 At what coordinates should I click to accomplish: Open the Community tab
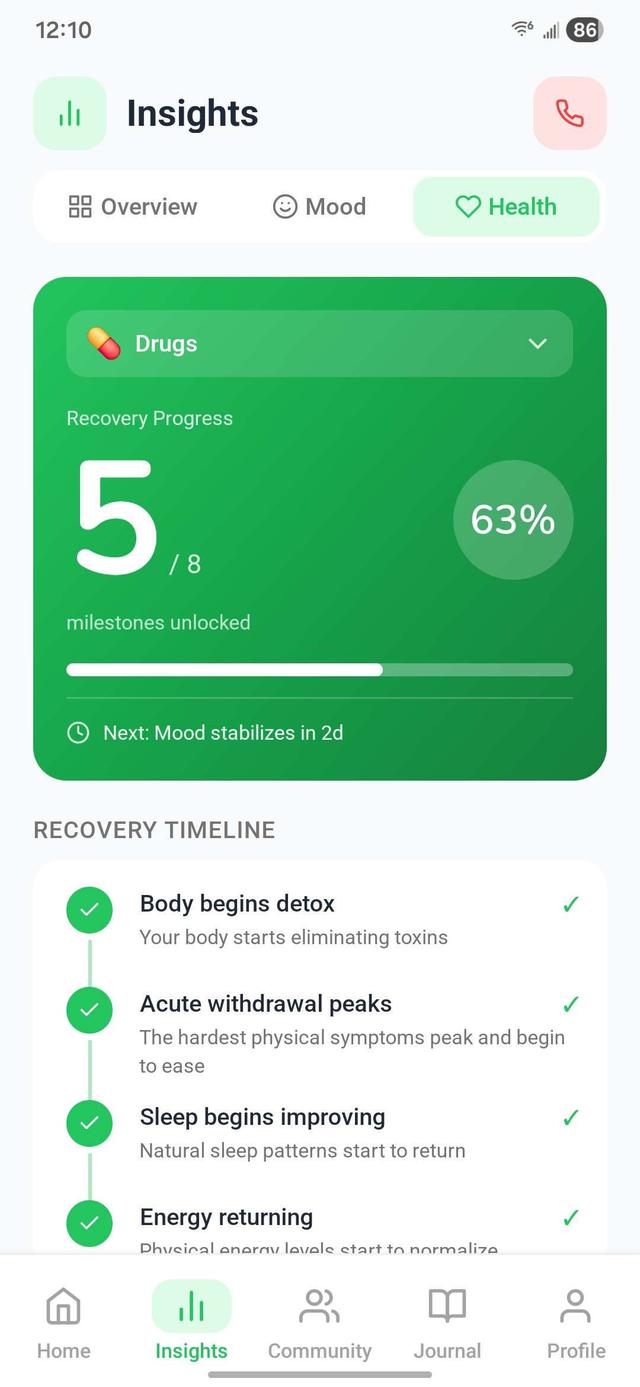coord(319,1323)
